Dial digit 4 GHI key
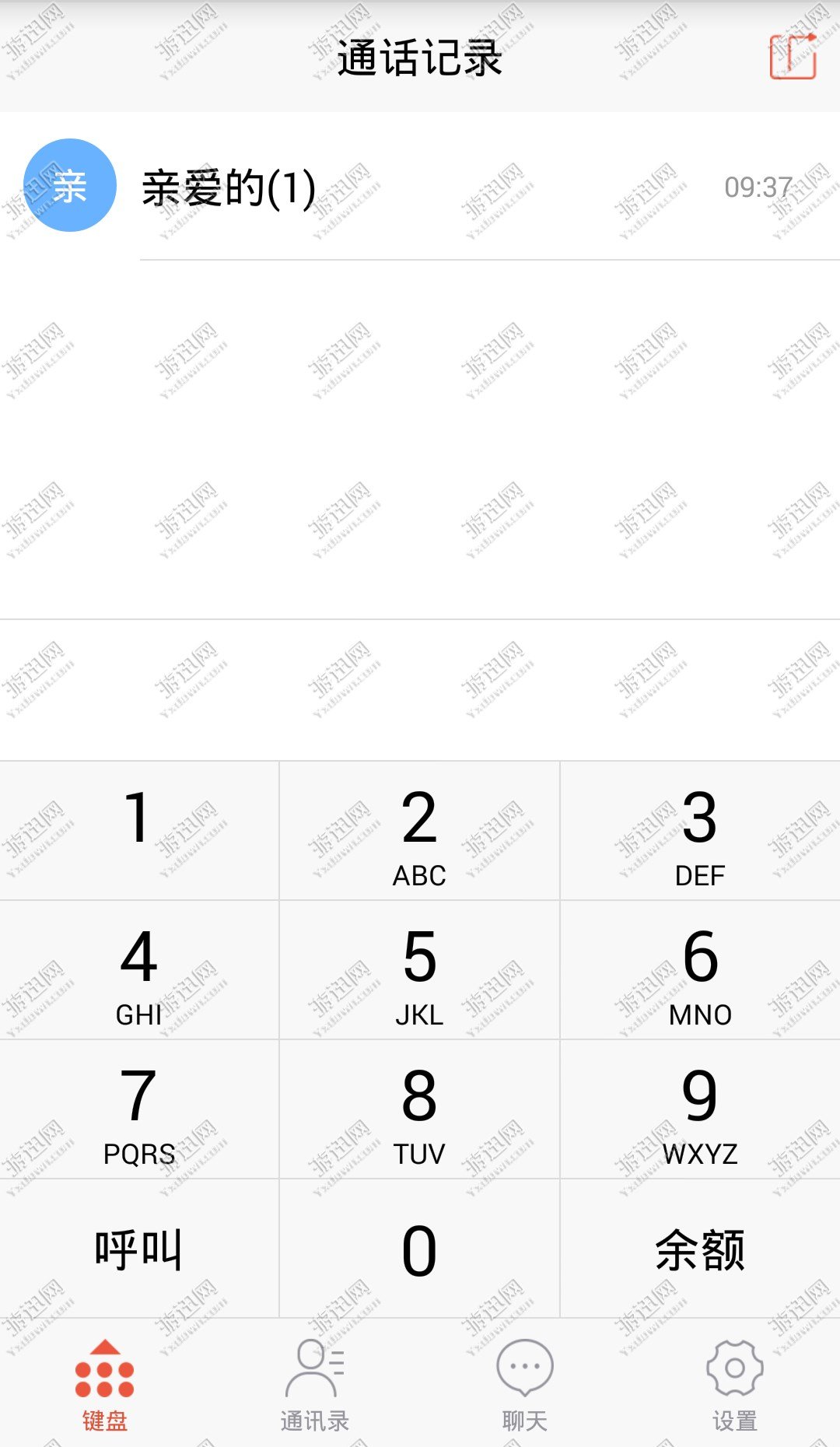The image size is (840, 1447). tap(139, 970)
